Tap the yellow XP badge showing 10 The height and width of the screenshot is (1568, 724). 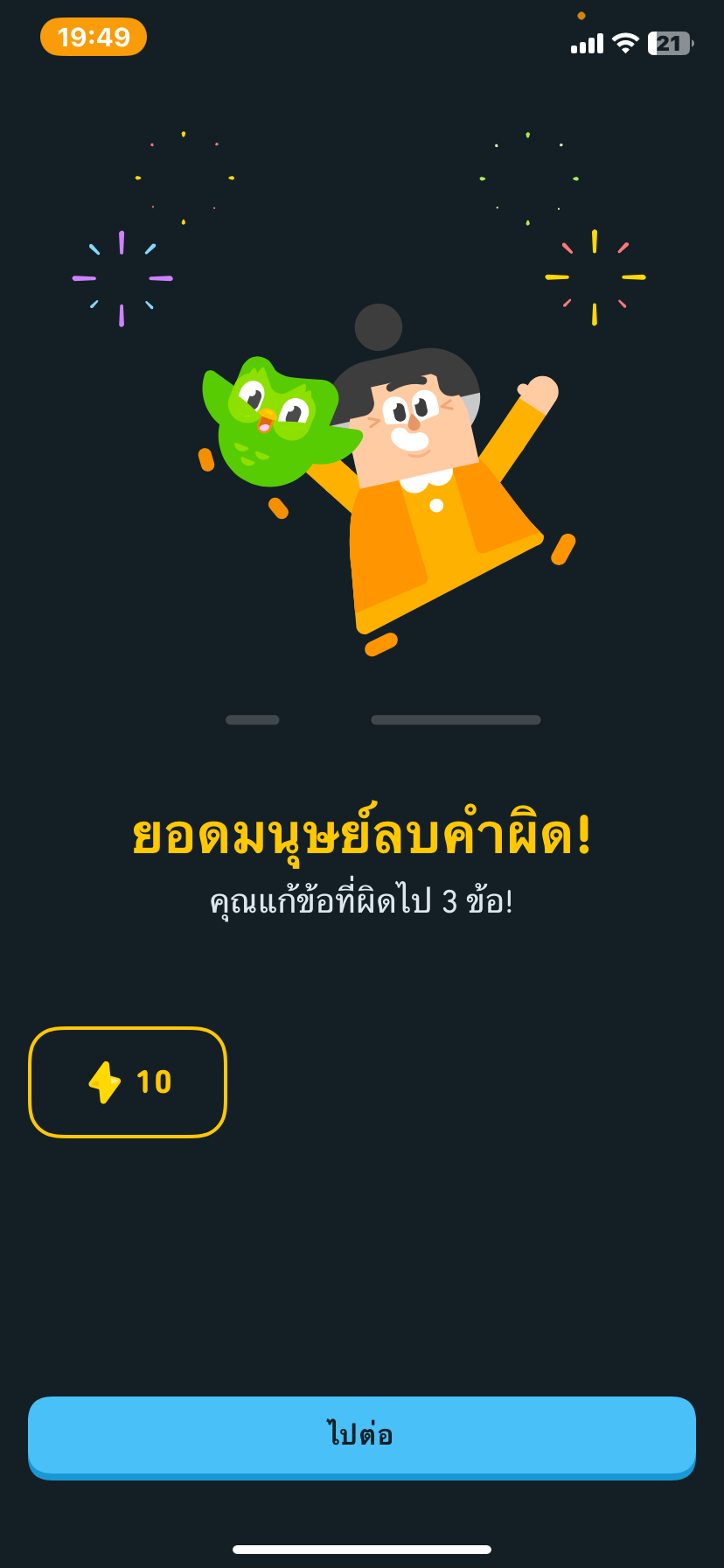[127, 1081]
